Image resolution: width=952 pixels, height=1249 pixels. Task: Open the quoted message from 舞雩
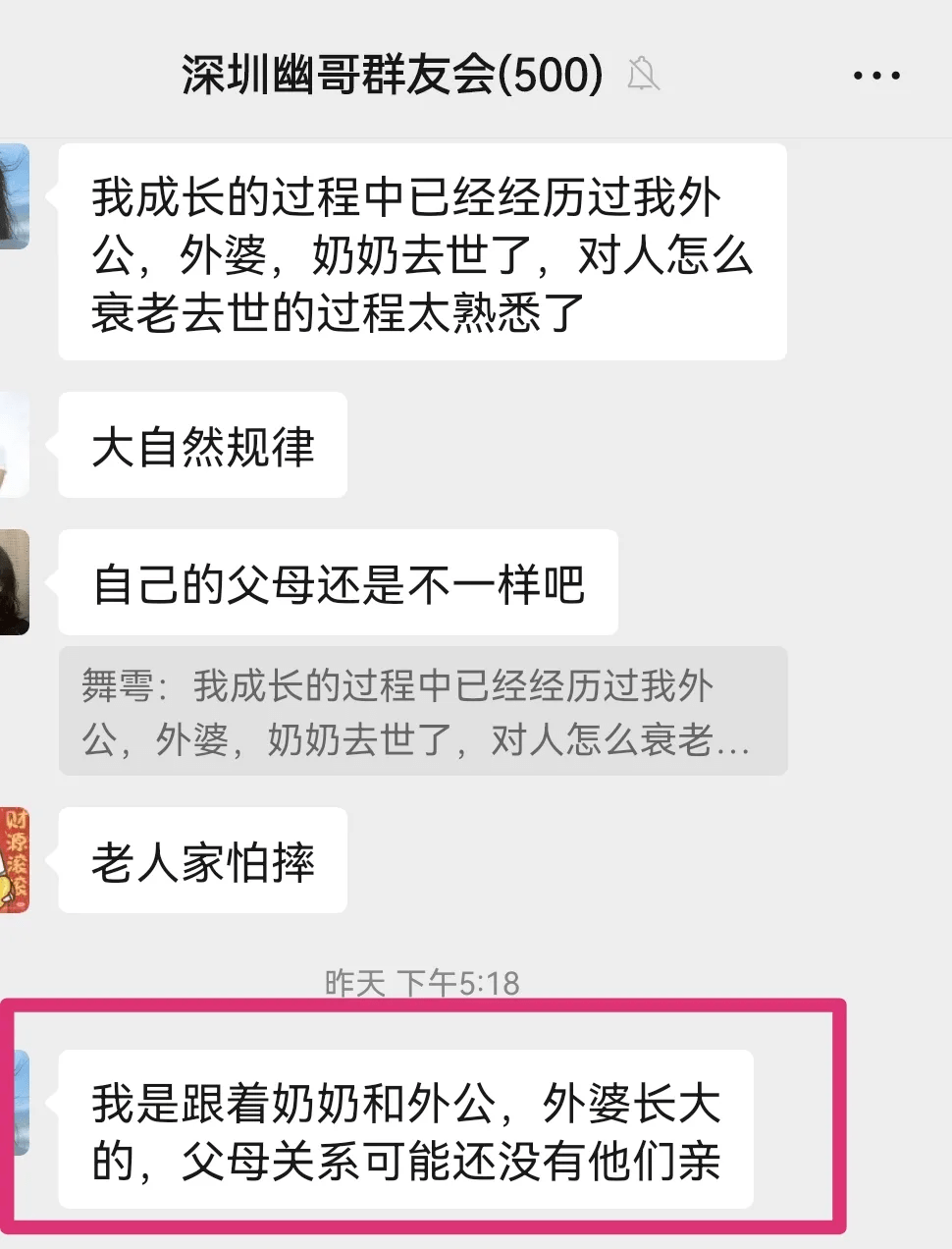pos(422,712)
